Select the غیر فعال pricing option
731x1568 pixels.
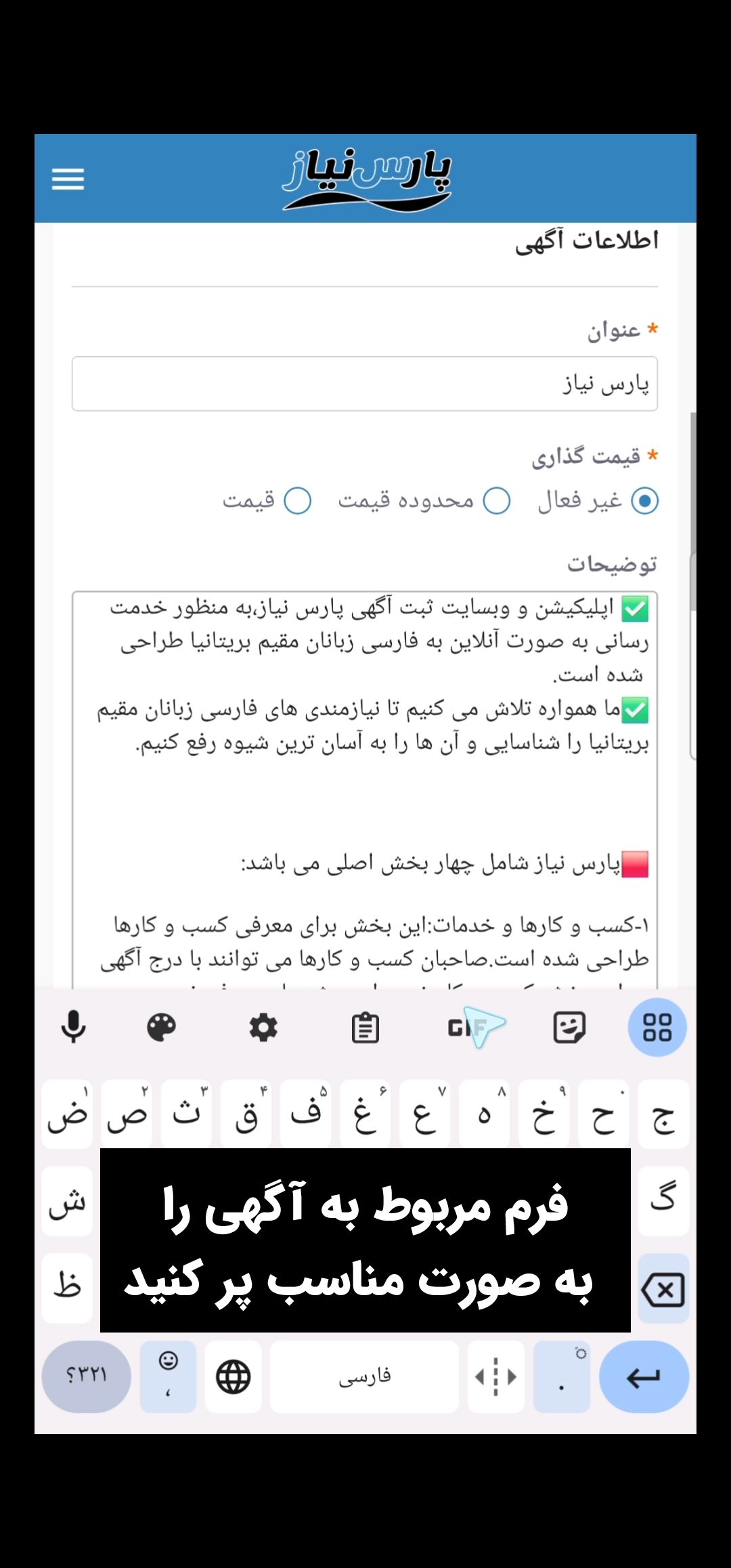pyautogui.click(x=644, y=501)
